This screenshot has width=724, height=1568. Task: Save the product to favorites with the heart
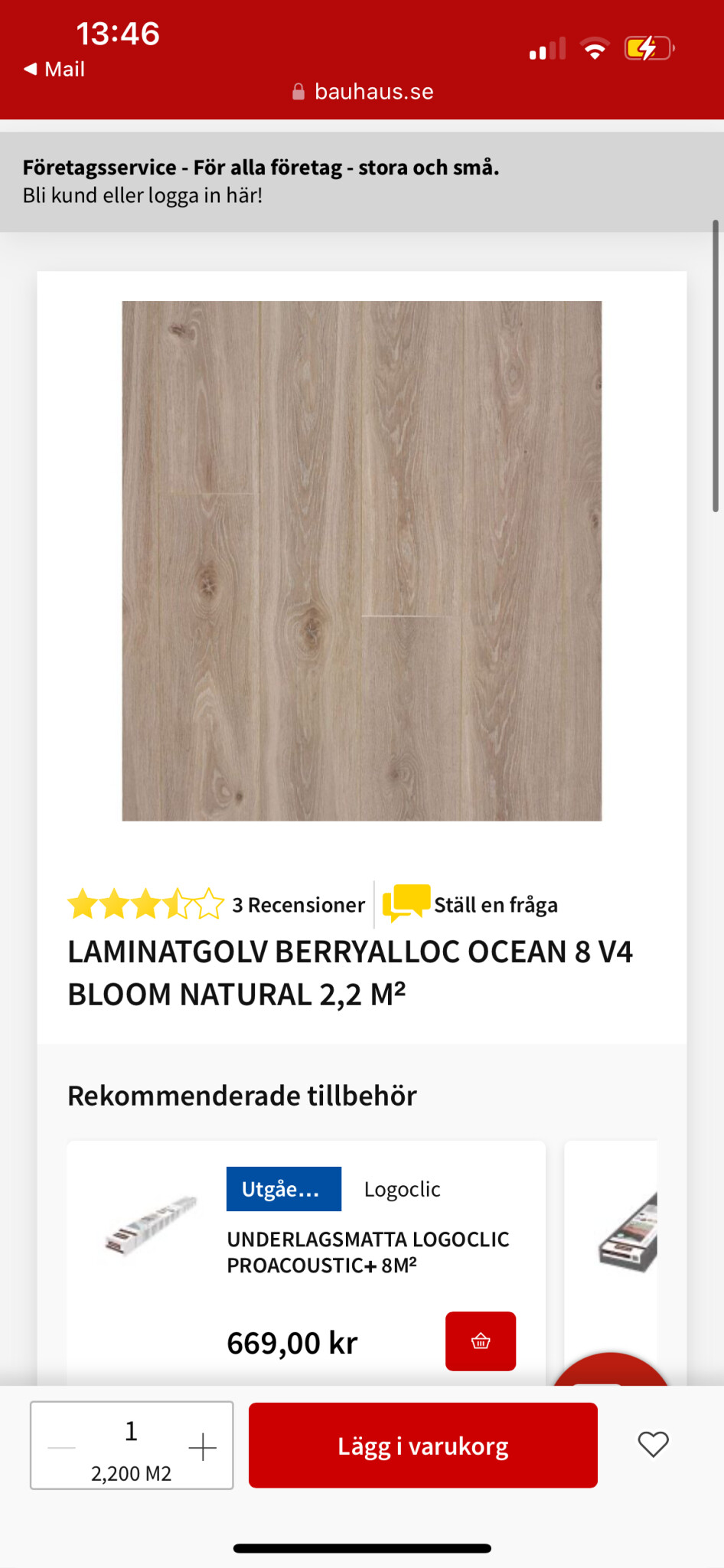[653, 1445]
